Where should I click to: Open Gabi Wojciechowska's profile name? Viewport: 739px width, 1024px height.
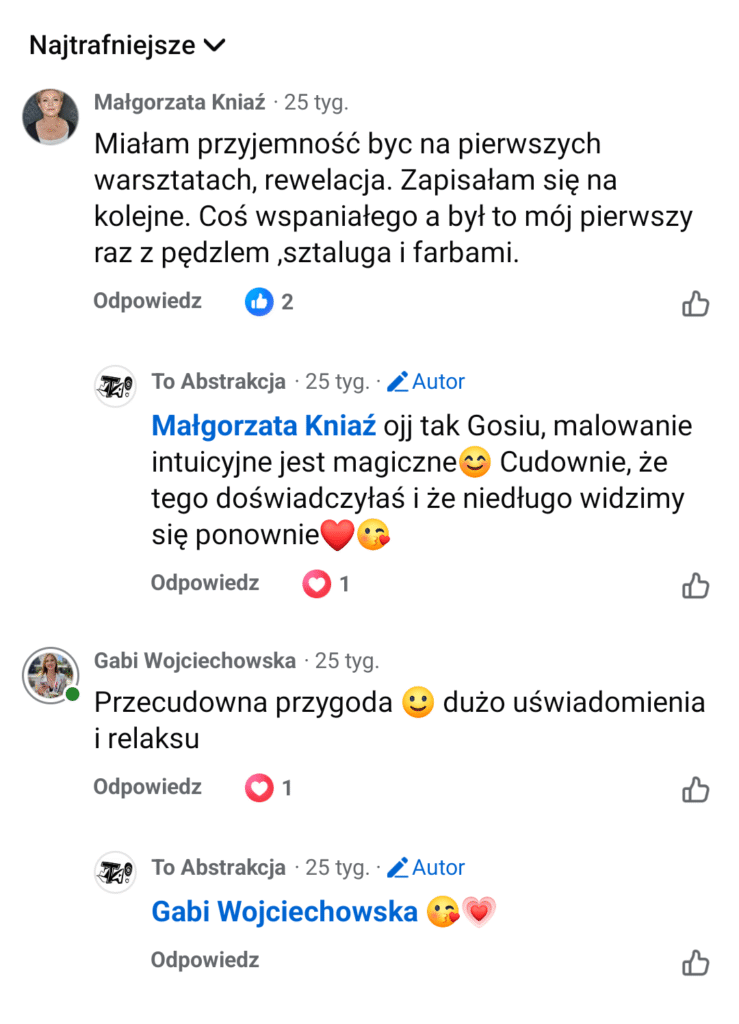195,661
